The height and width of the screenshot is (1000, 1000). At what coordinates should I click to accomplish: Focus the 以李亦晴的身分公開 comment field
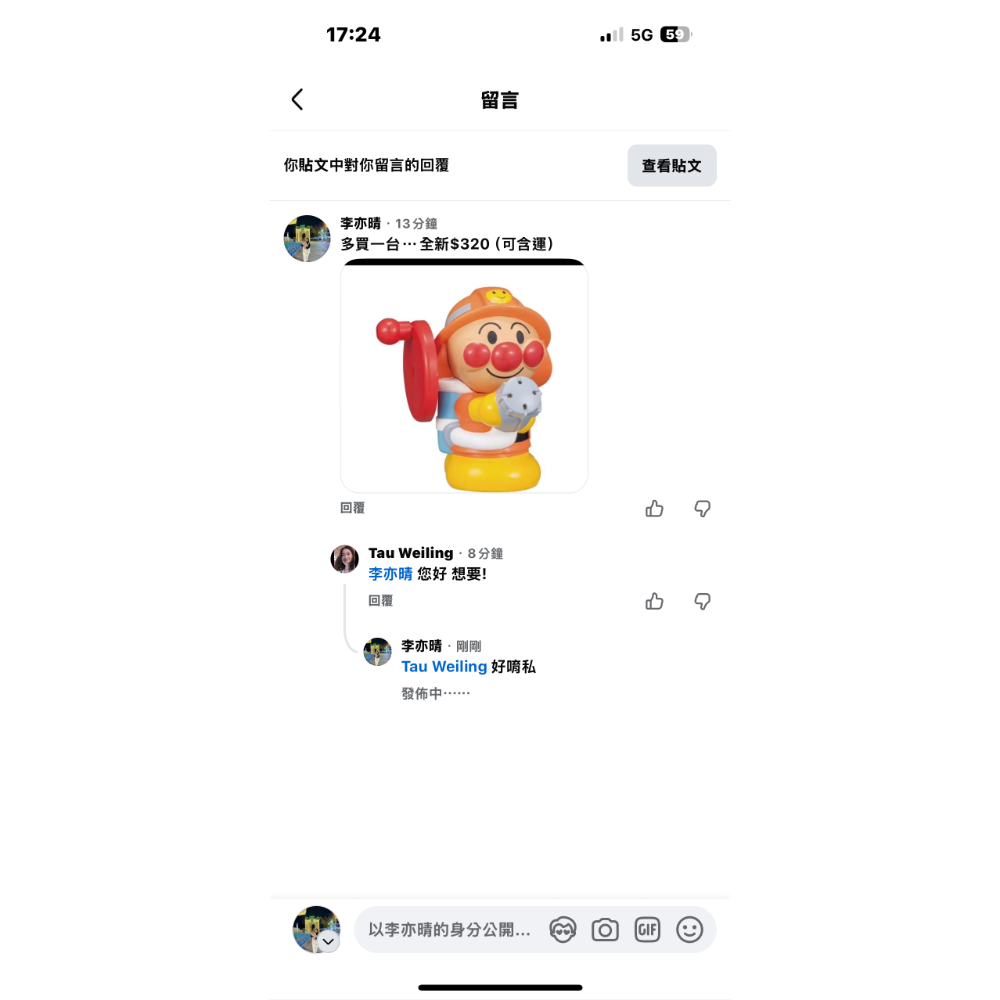click(450, 930)
